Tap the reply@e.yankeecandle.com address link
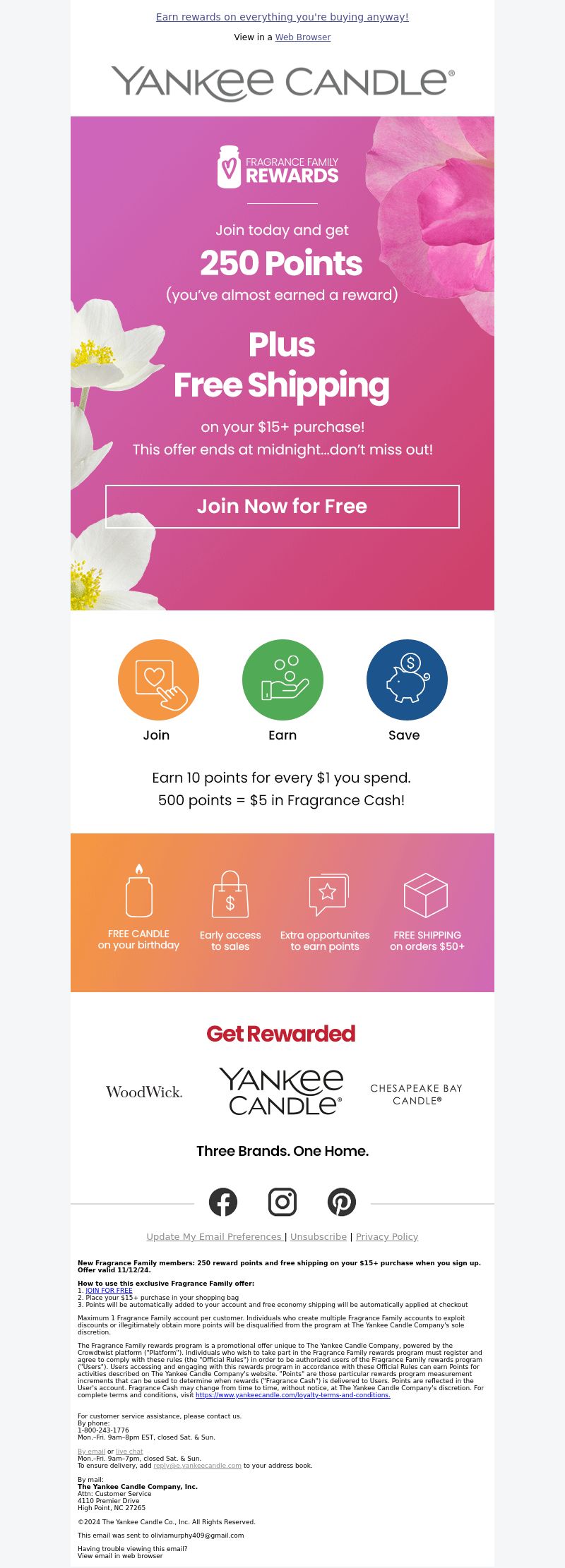The width and height of the screenshot is (565, 1568). click(197, 1465)
